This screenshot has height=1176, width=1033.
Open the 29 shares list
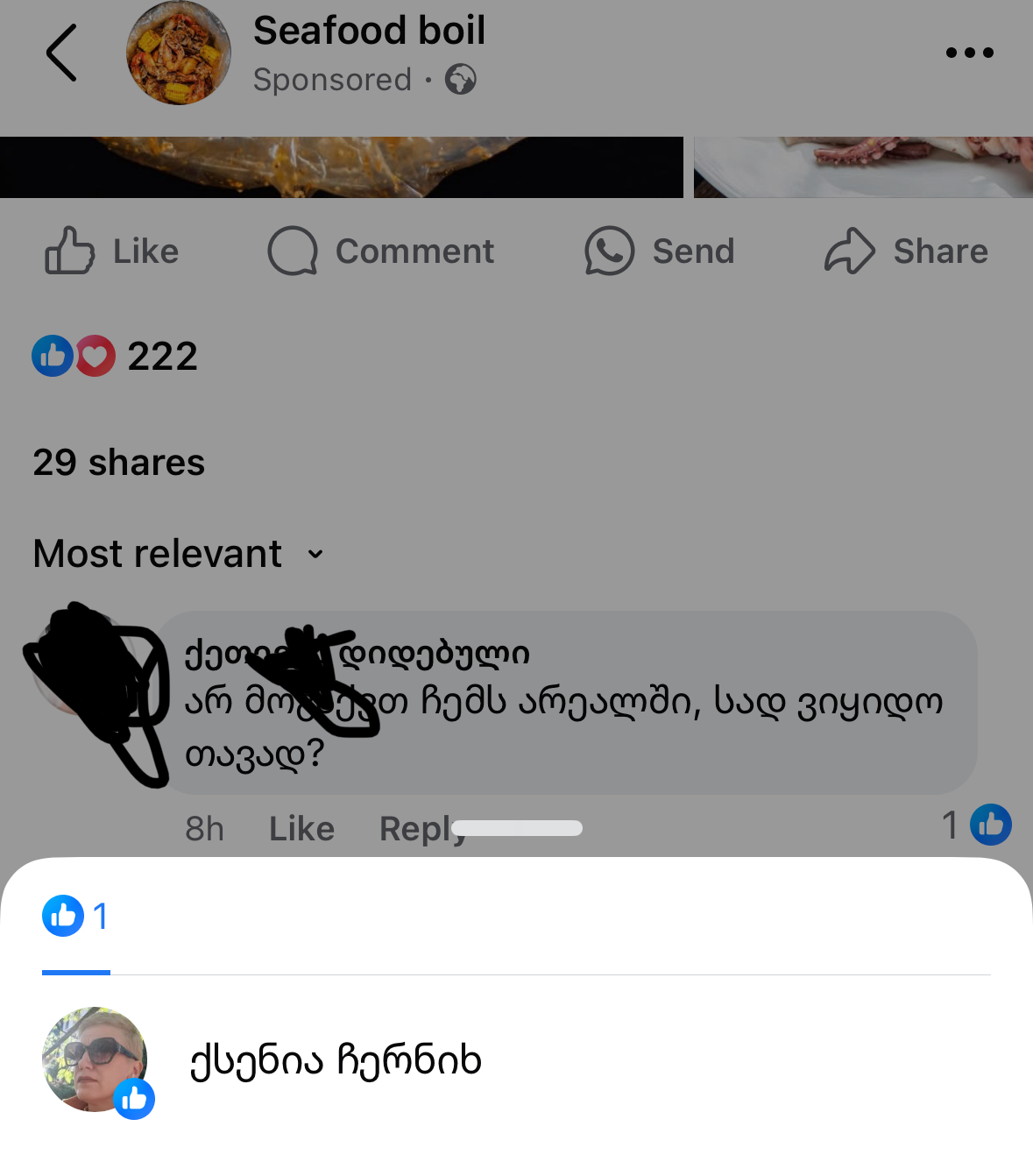point(119,463)
